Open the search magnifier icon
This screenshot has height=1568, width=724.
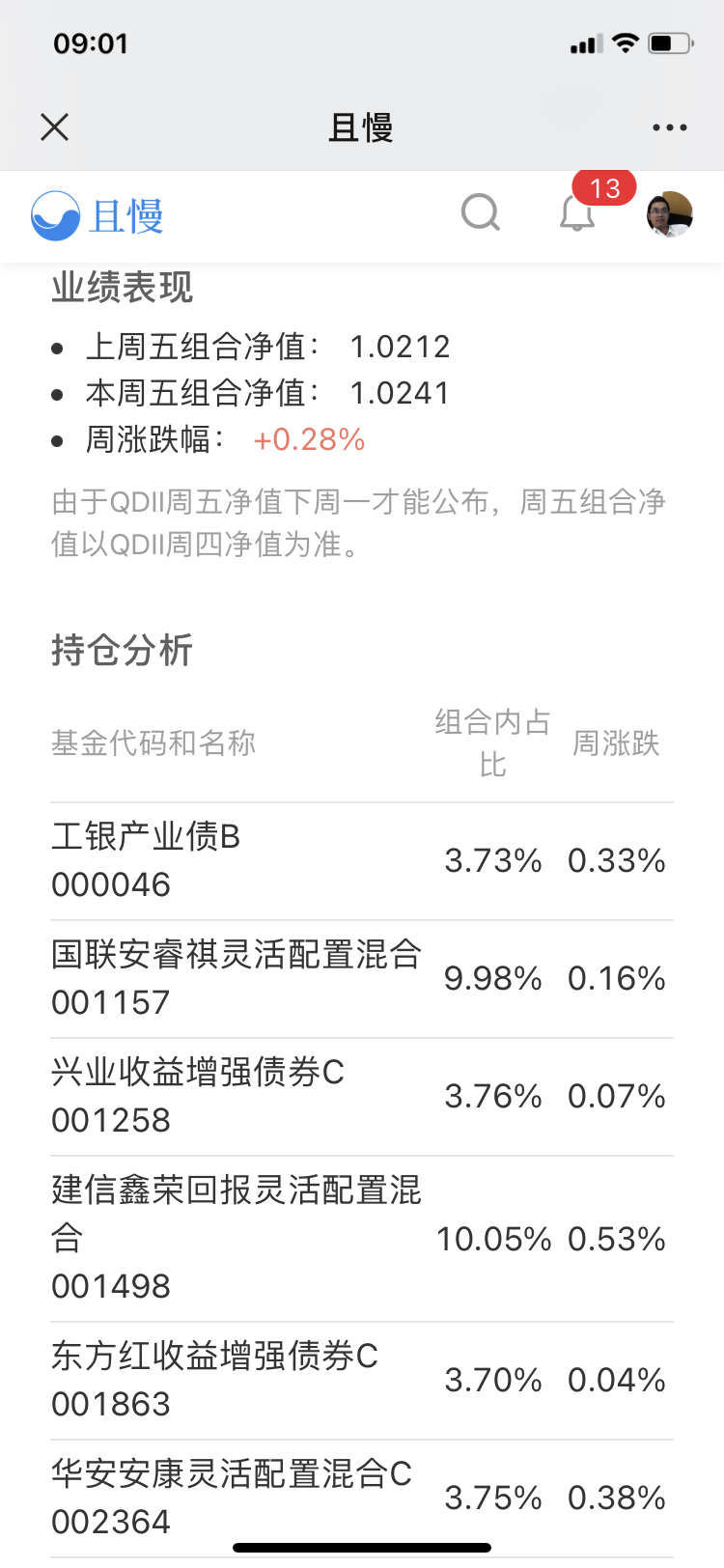point(480,212)
